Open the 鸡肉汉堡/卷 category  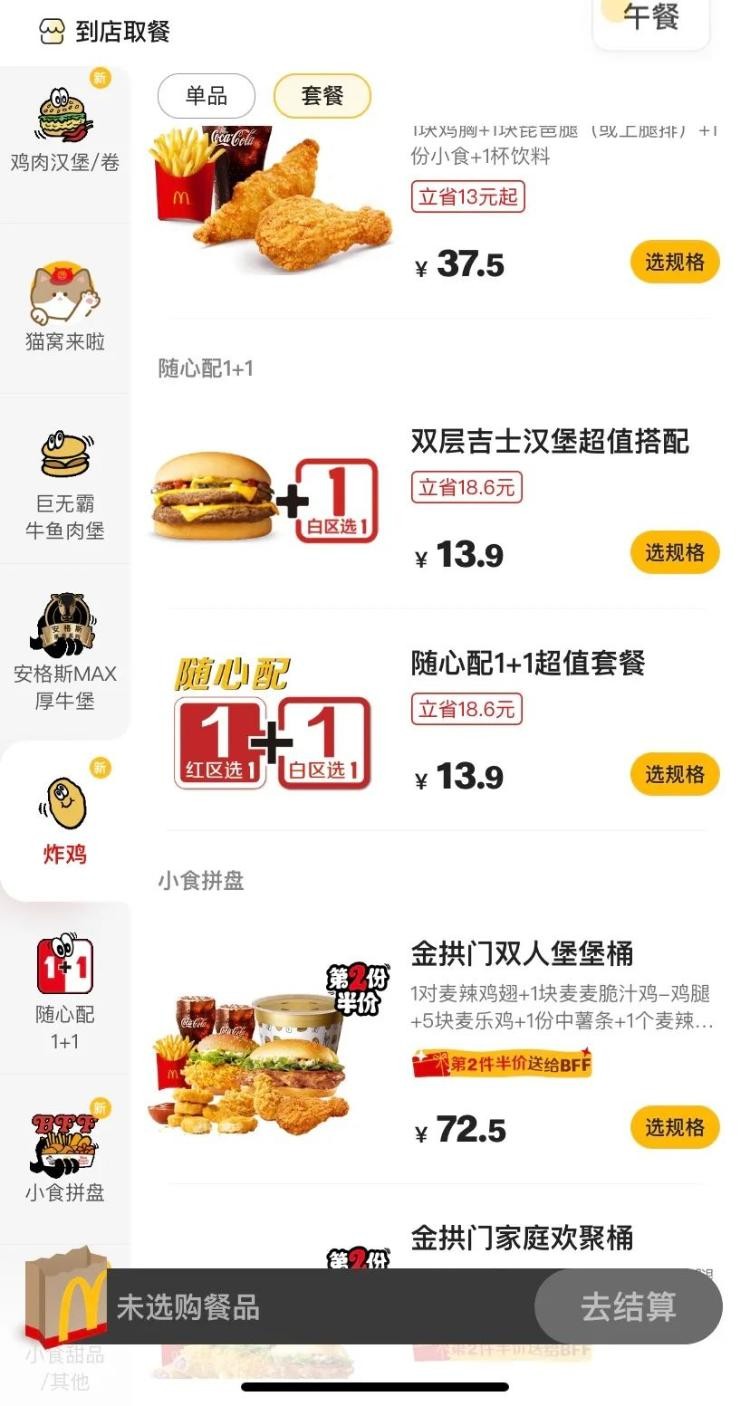coord(65,132)
